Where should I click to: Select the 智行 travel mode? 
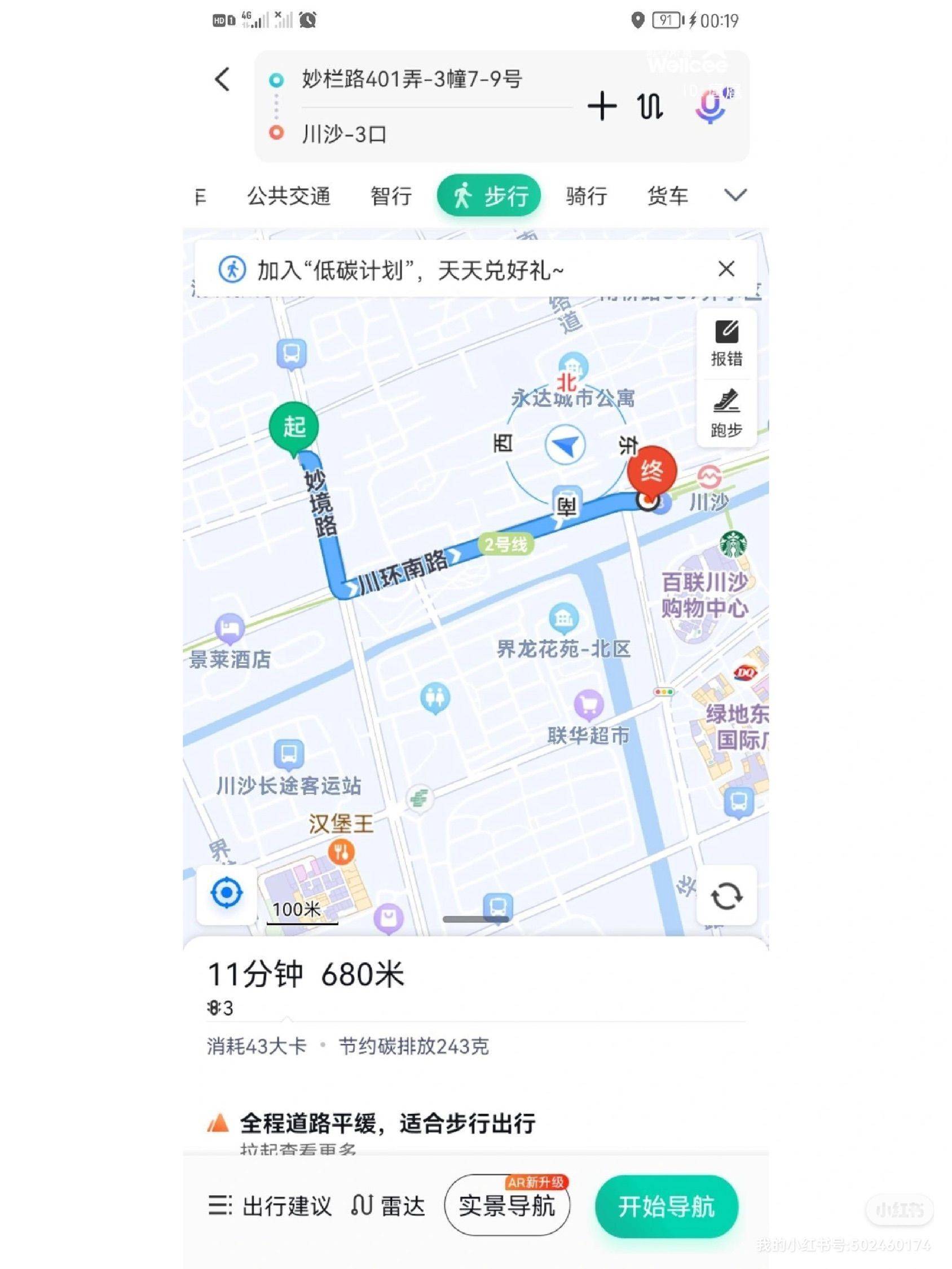tap(391, 196)
